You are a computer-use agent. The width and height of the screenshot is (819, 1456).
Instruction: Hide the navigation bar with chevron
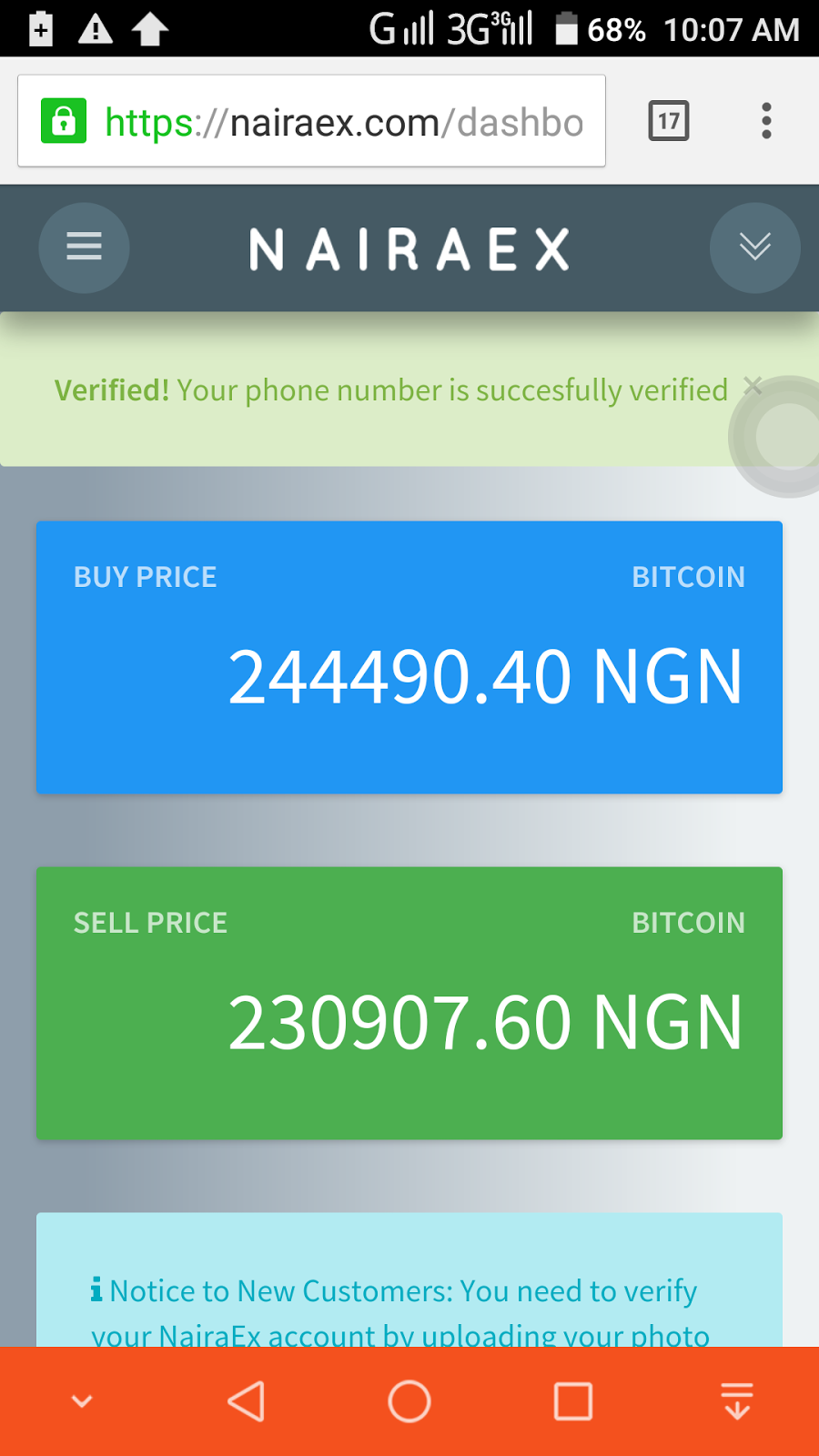coord(82,1401)
